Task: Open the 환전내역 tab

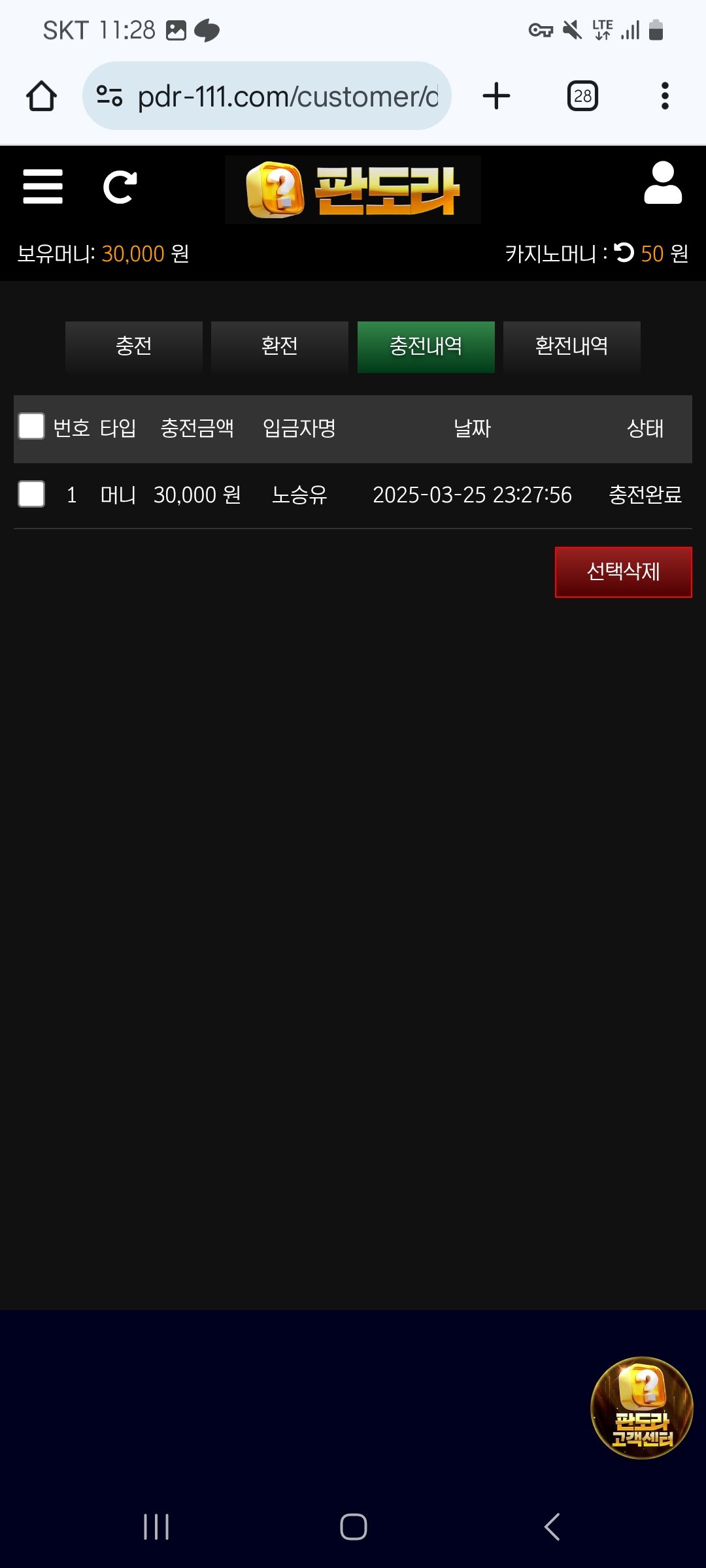Action: 571,346
